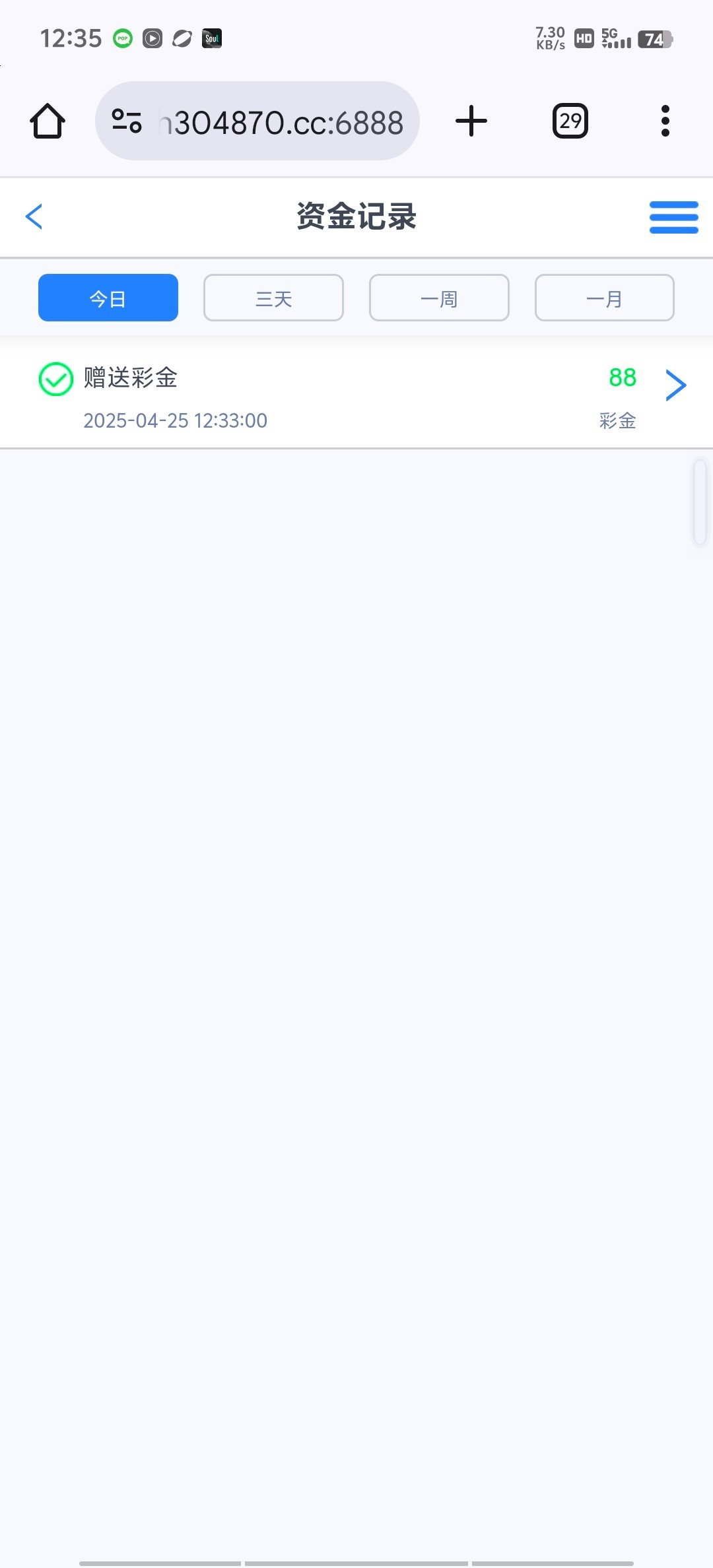Select the 今日 filter

pos(108,298)
